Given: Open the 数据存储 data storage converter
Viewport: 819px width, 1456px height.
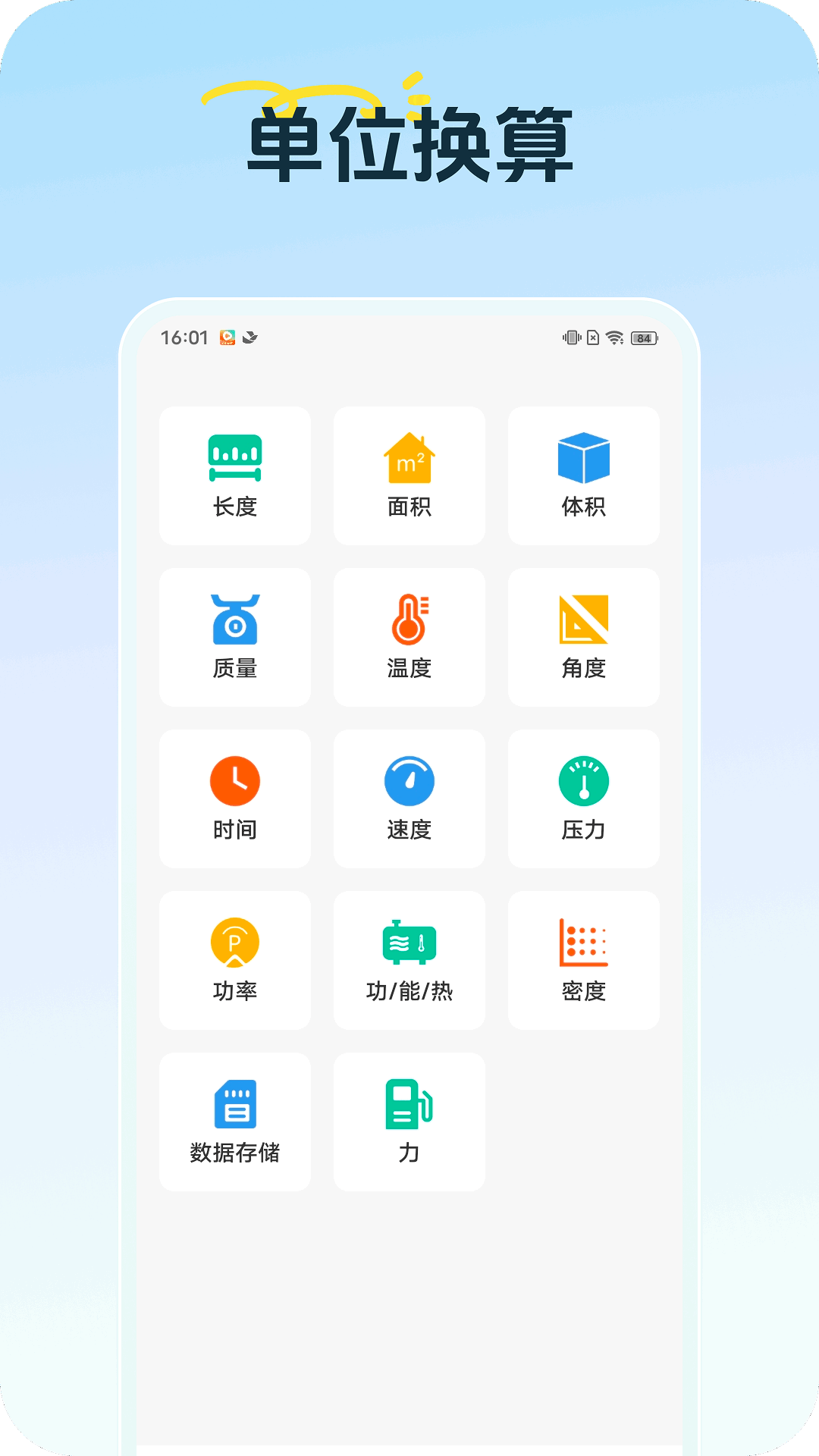Looking at the screenshot, I should coord(234,1122).
